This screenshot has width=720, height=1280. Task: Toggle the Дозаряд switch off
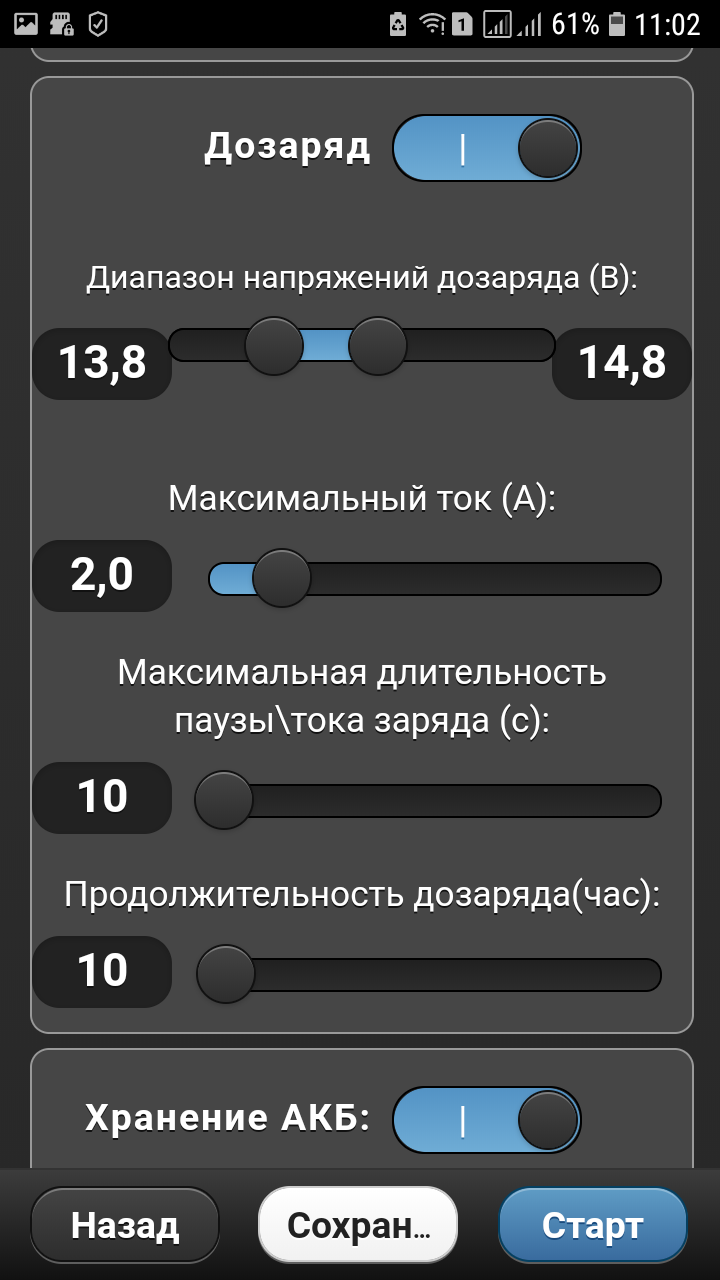tap(486, 149)
